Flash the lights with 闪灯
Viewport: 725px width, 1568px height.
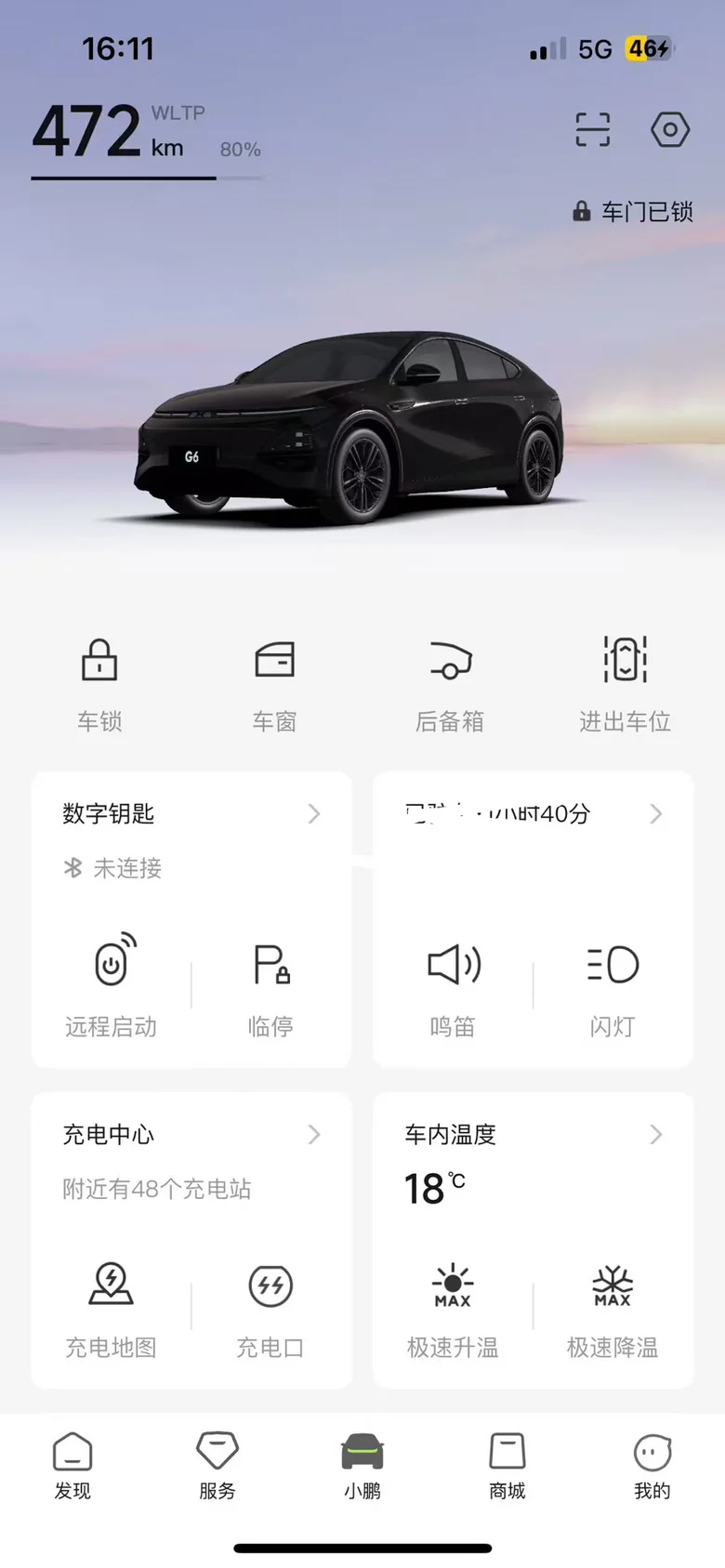(x=613, y=985)
